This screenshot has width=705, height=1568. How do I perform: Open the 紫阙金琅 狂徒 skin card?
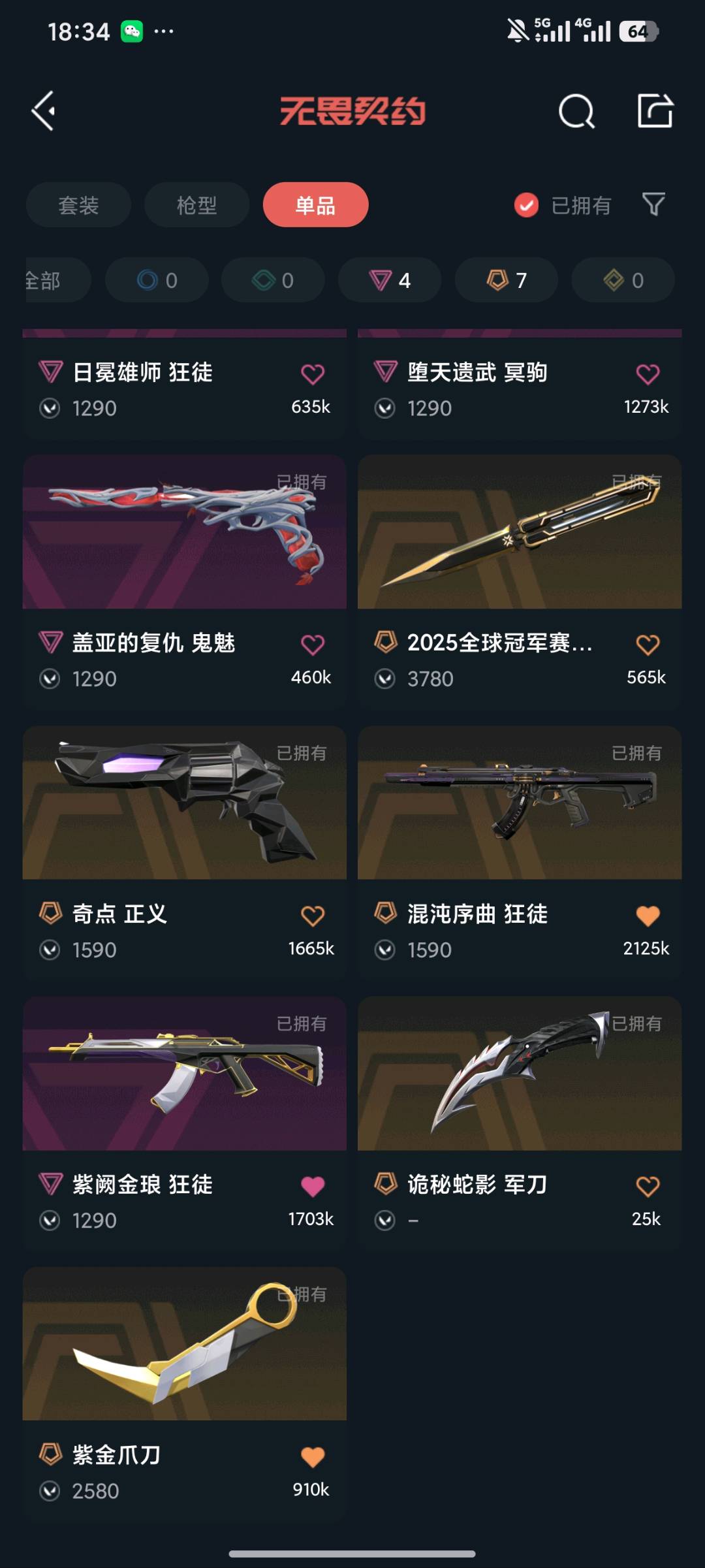[185, 1123]
